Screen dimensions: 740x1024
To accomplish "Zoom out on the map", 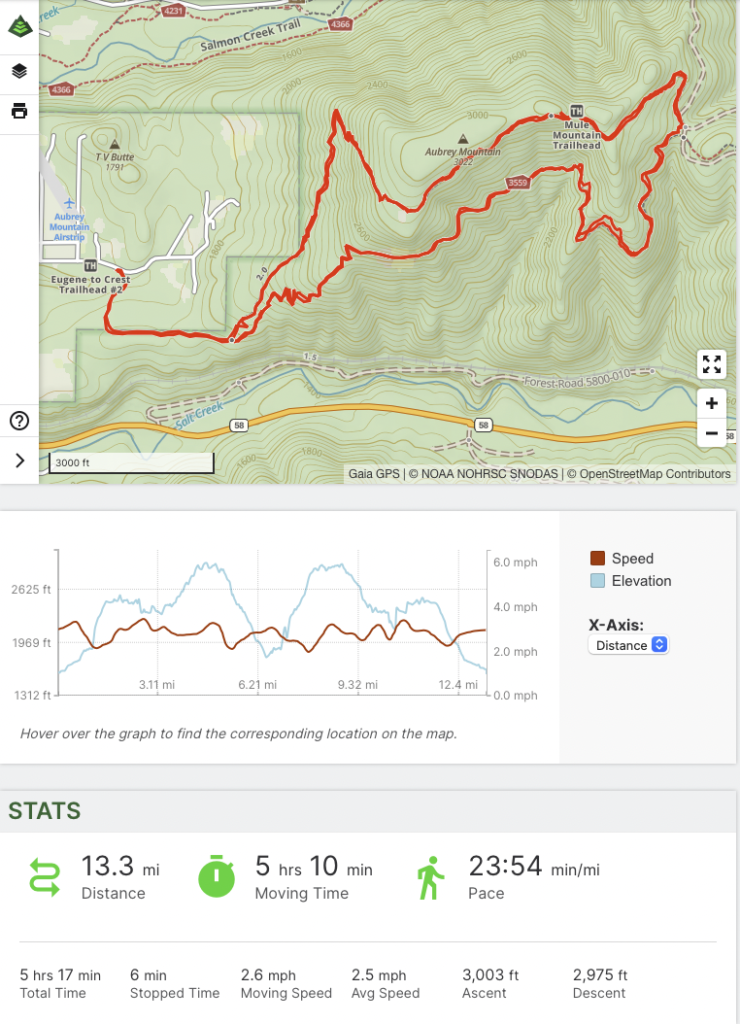I will [711, 433].
